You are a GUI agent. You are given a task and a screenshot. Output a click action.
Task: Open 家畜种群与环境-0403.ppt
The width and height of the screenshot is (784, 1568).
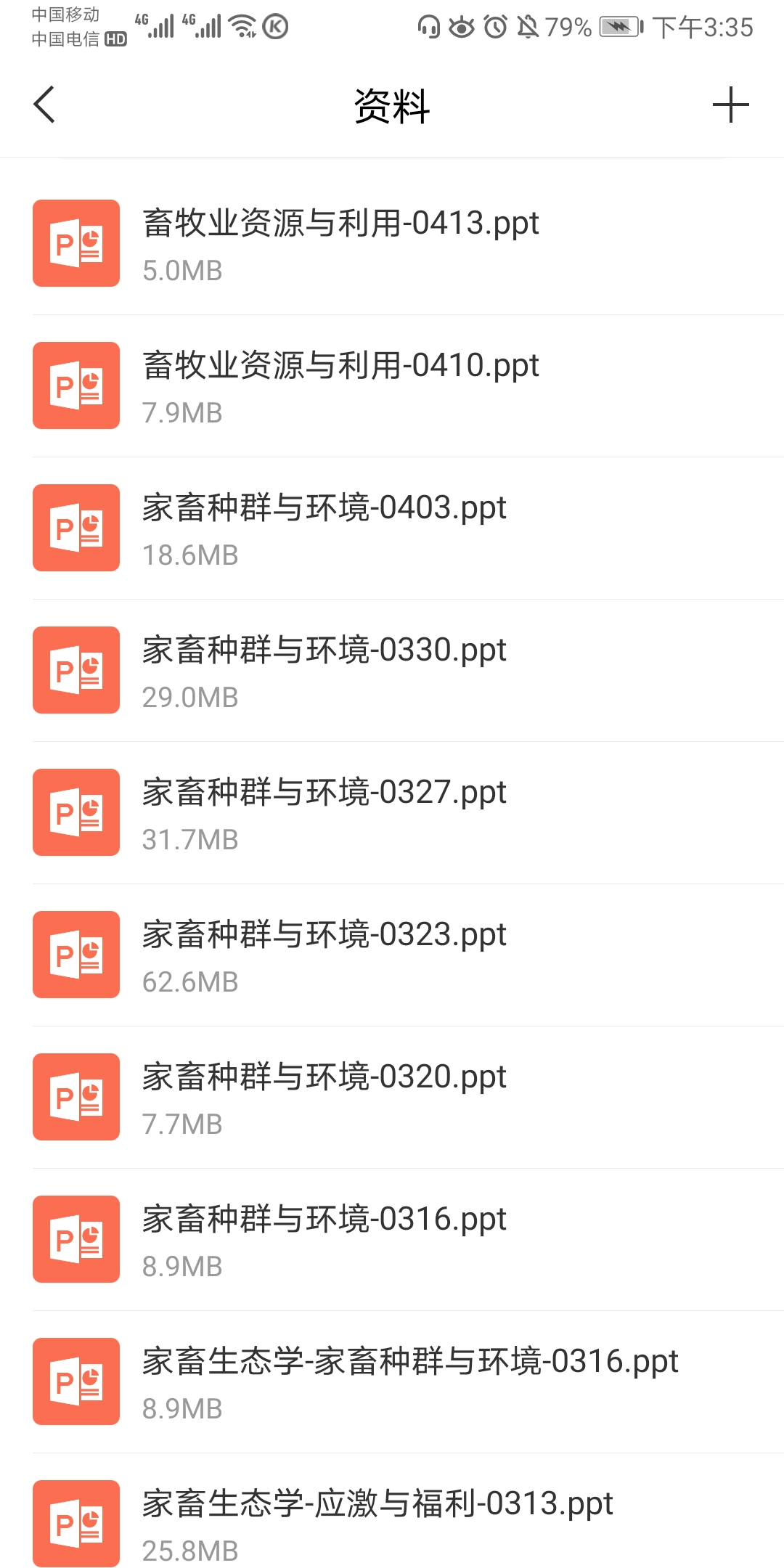point(392,528)
